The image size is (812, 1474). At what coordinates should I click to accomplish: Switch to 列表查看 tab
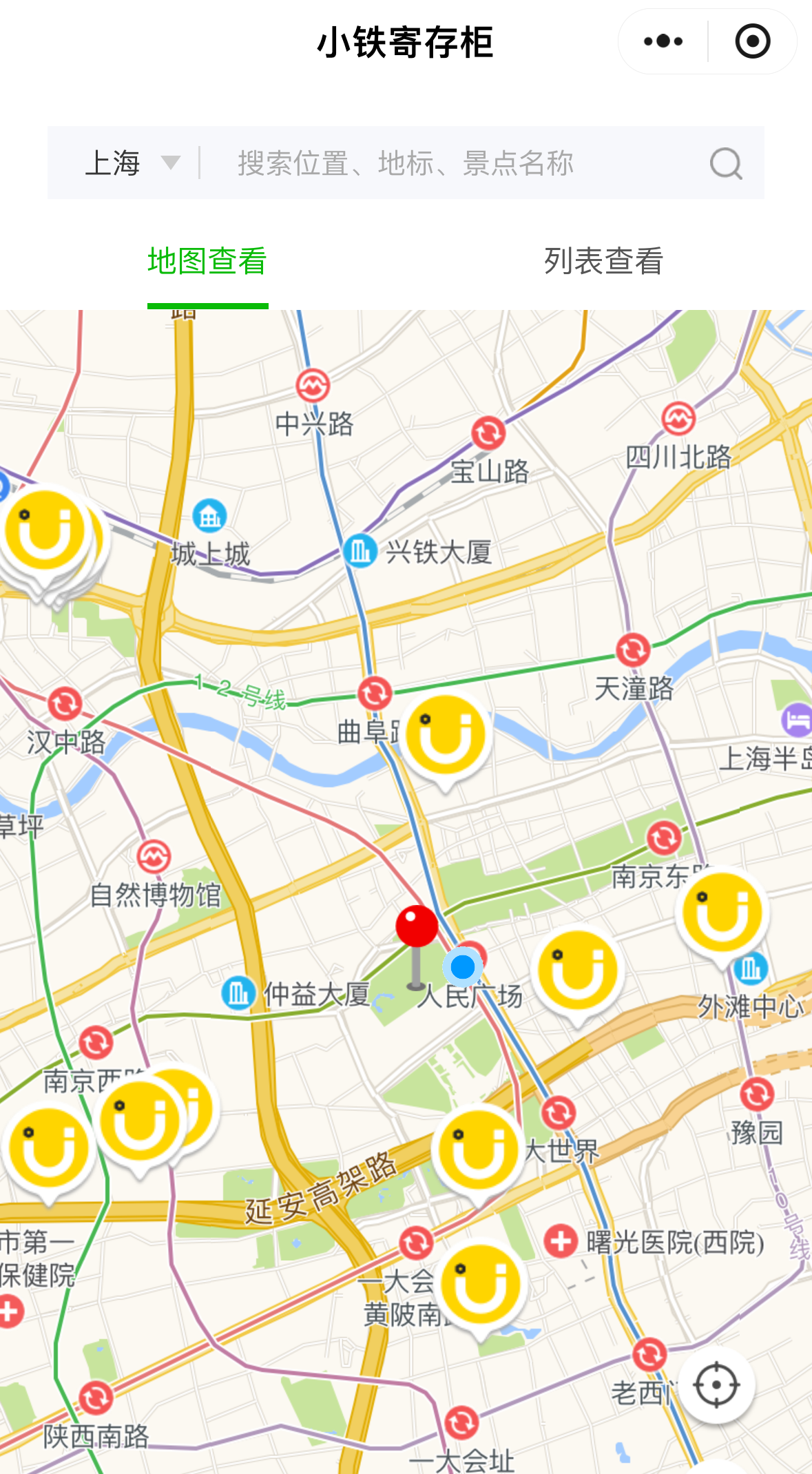(604, 261)
